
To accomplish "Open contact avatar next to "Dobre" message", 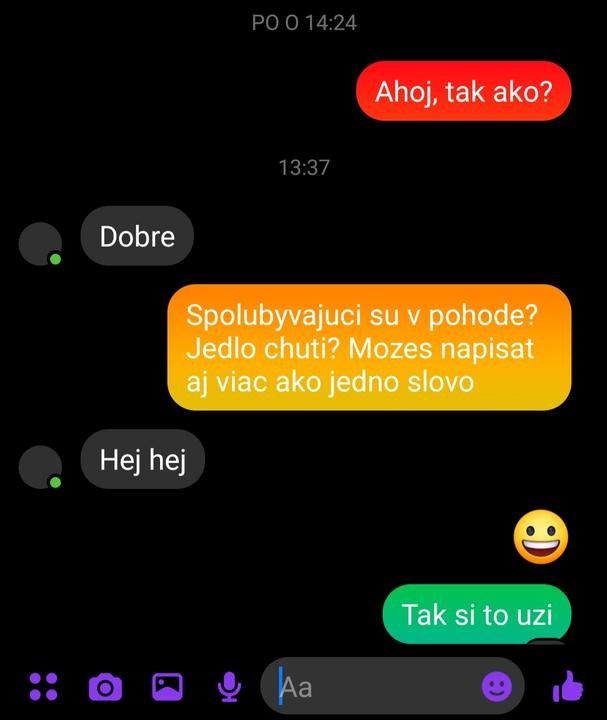I will click(41, 244).
